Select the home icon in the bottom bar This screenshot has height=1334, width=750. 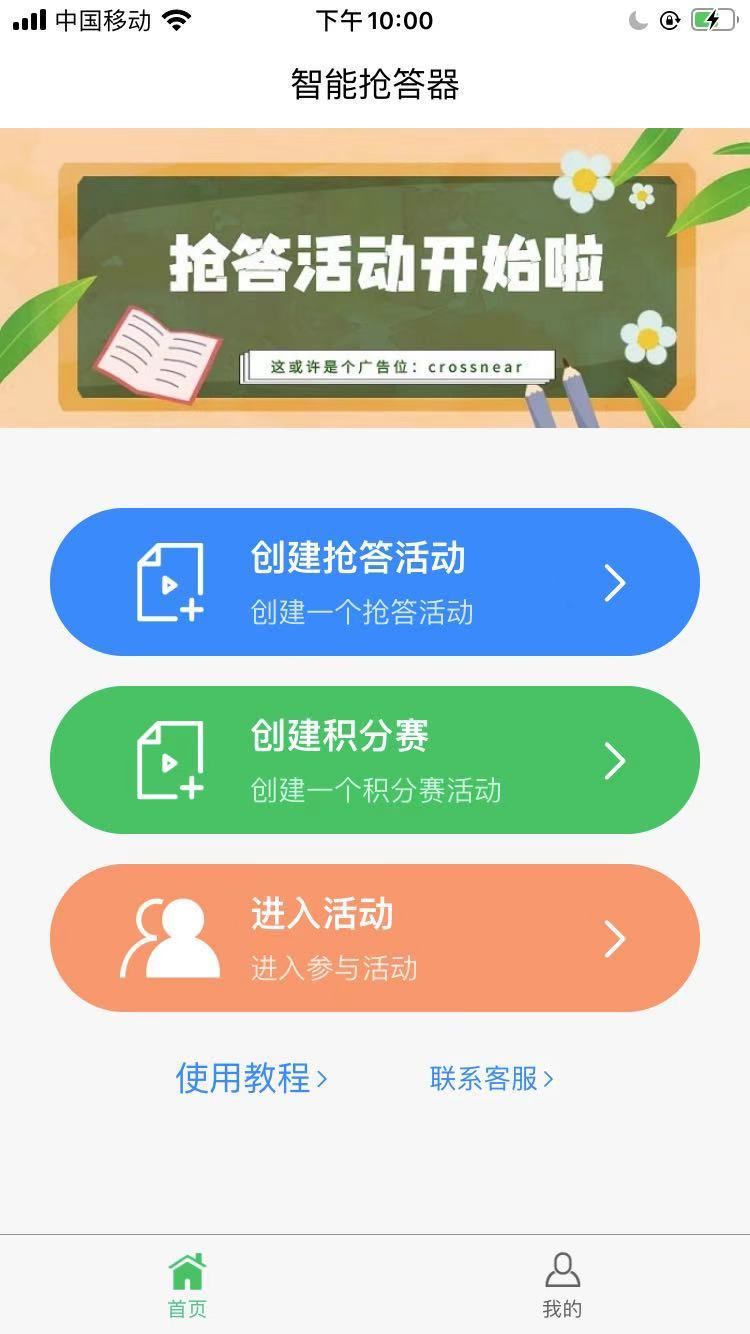pos(187,1270)
